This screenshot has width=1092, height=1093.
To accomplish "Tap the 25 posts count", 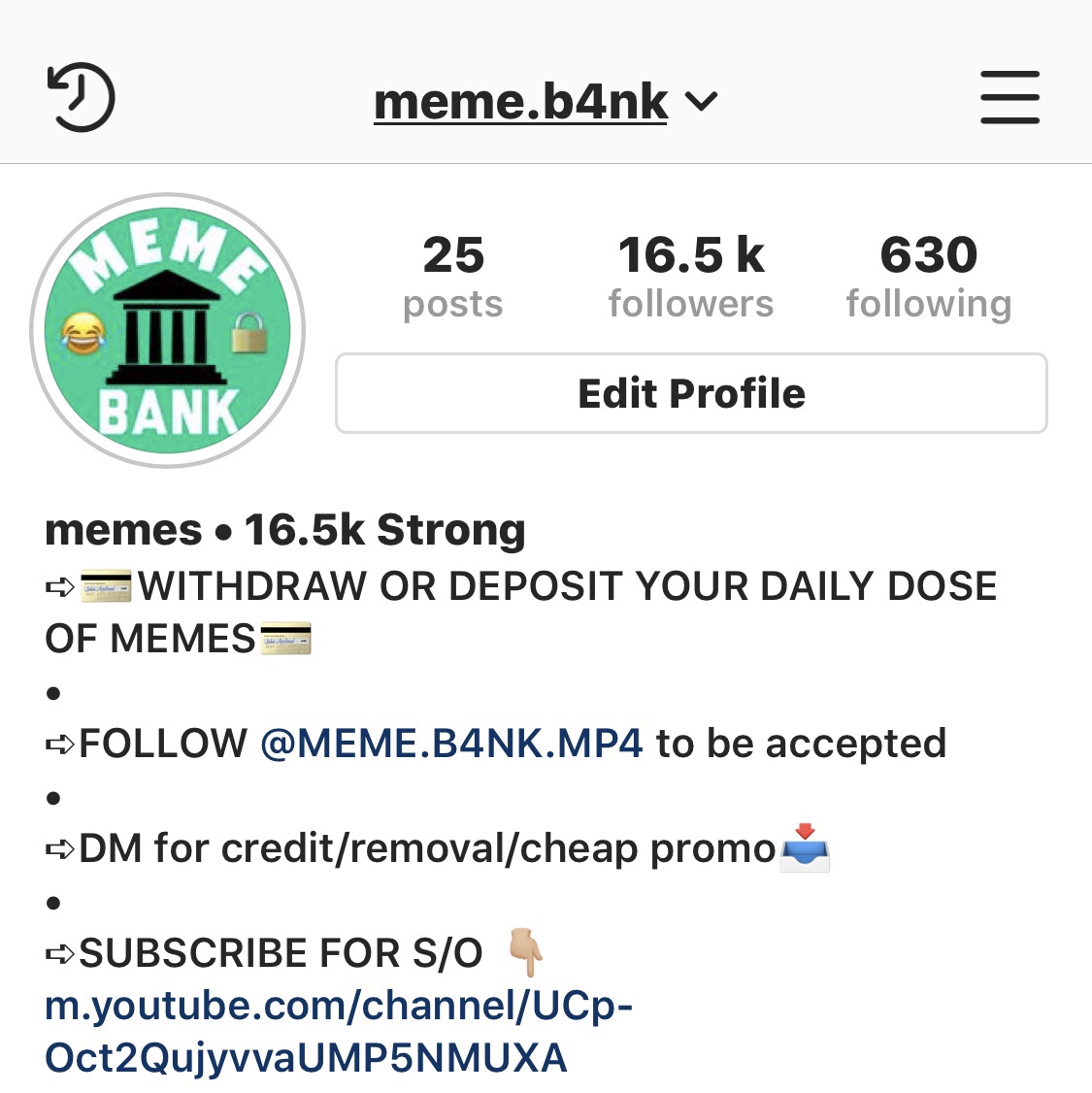I will (x=453, y=277).
